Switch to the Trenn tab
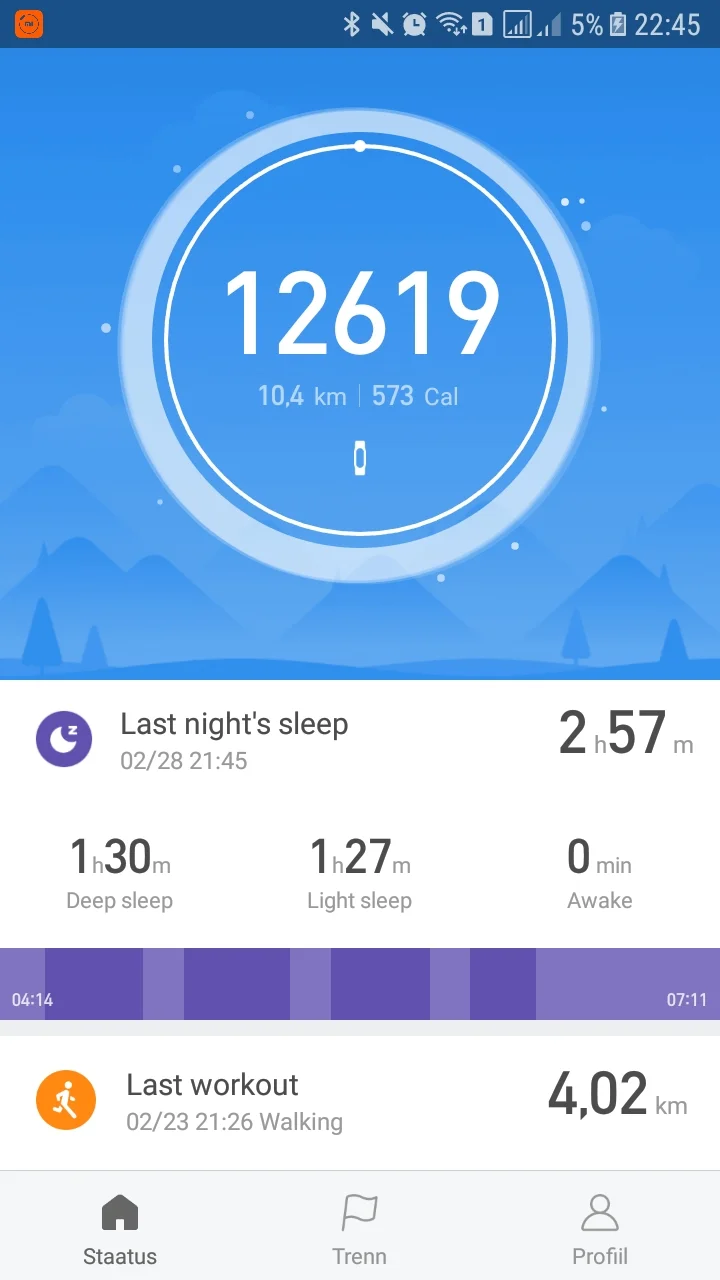Image resolution: width=720 pixels, height=1280 pixels. coord(359,1230)
